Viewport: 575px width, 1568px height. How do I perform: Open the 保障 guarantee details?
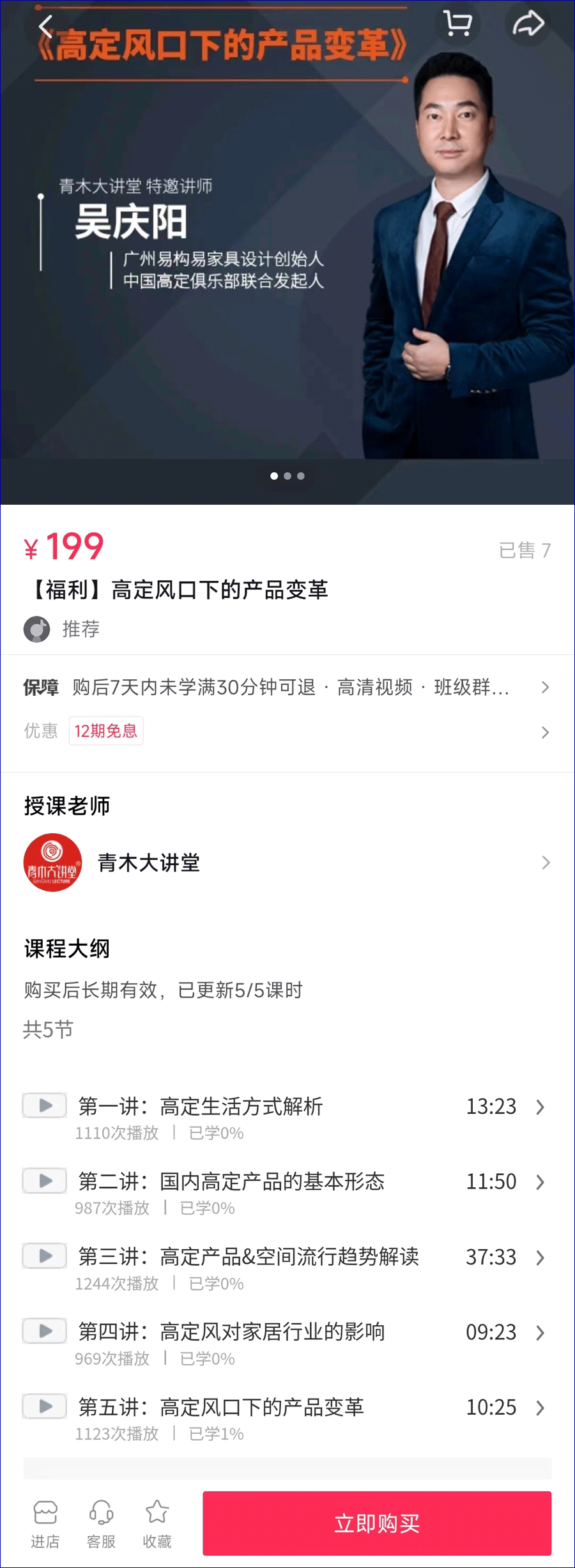click(287, 688)
